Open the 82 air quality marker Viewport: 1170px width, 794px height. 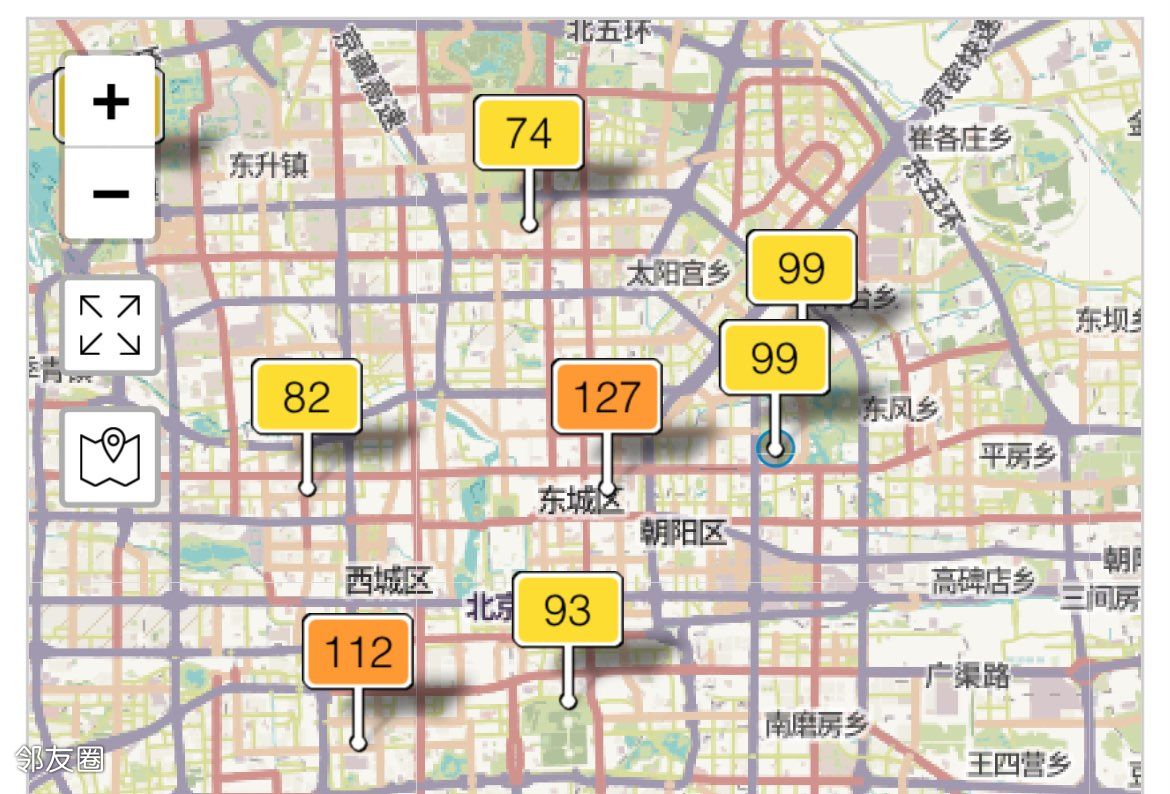coord(306,397)
